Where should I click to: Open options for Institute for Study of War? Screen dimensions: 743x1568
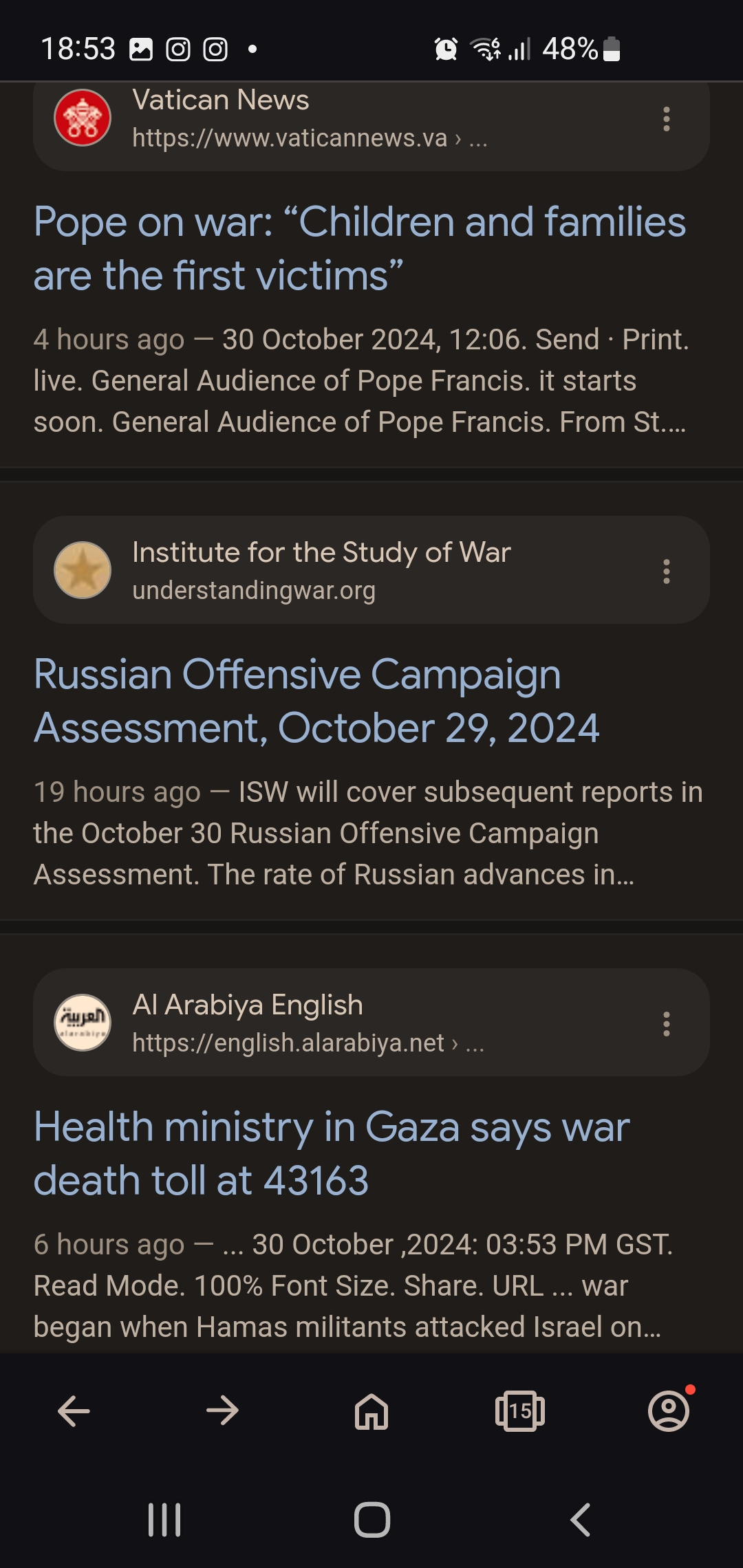click(x=666, y=571)
